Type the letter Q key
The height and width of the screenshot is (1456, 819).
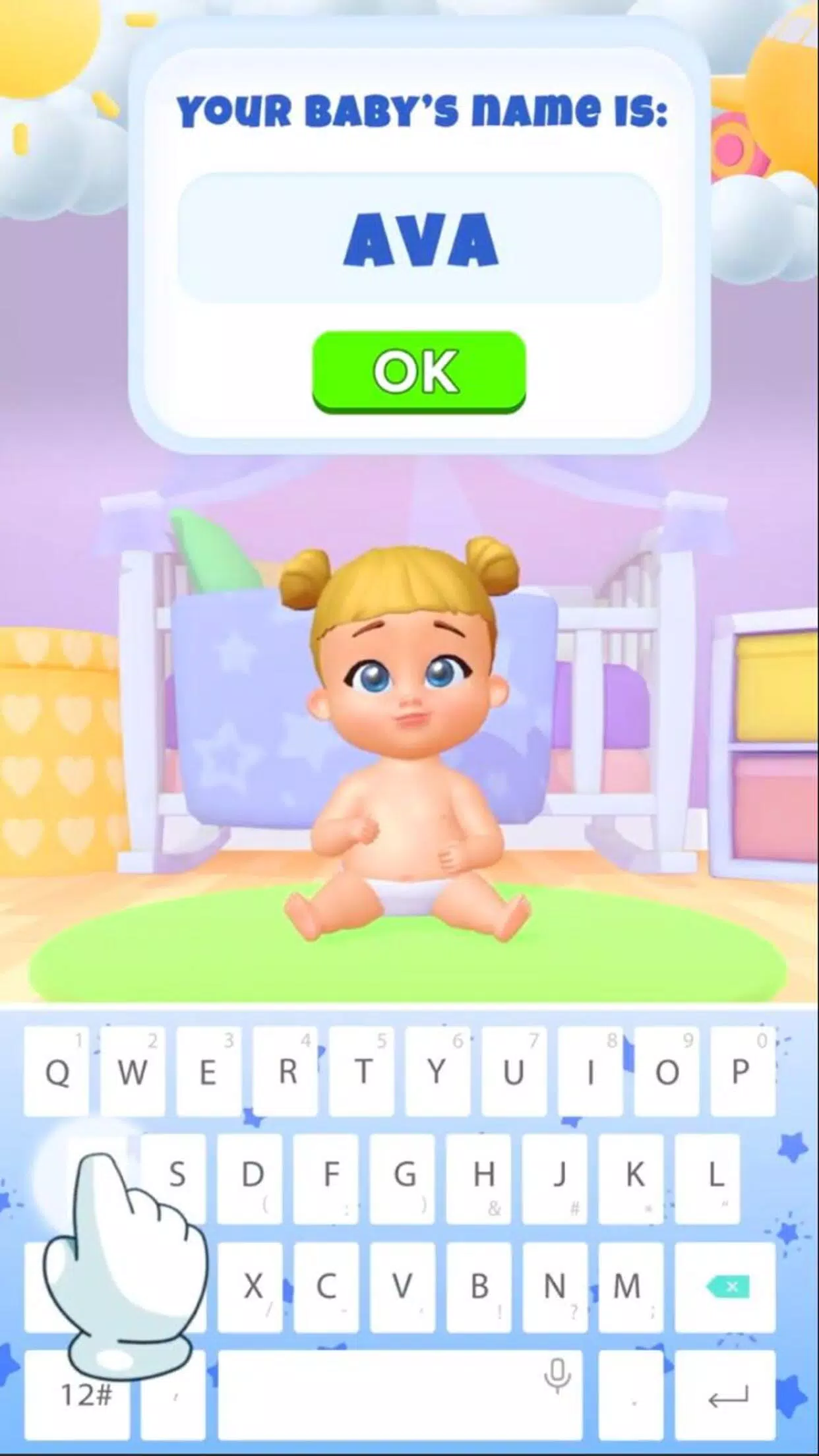pyautogui.click(x=57, y=1072)
